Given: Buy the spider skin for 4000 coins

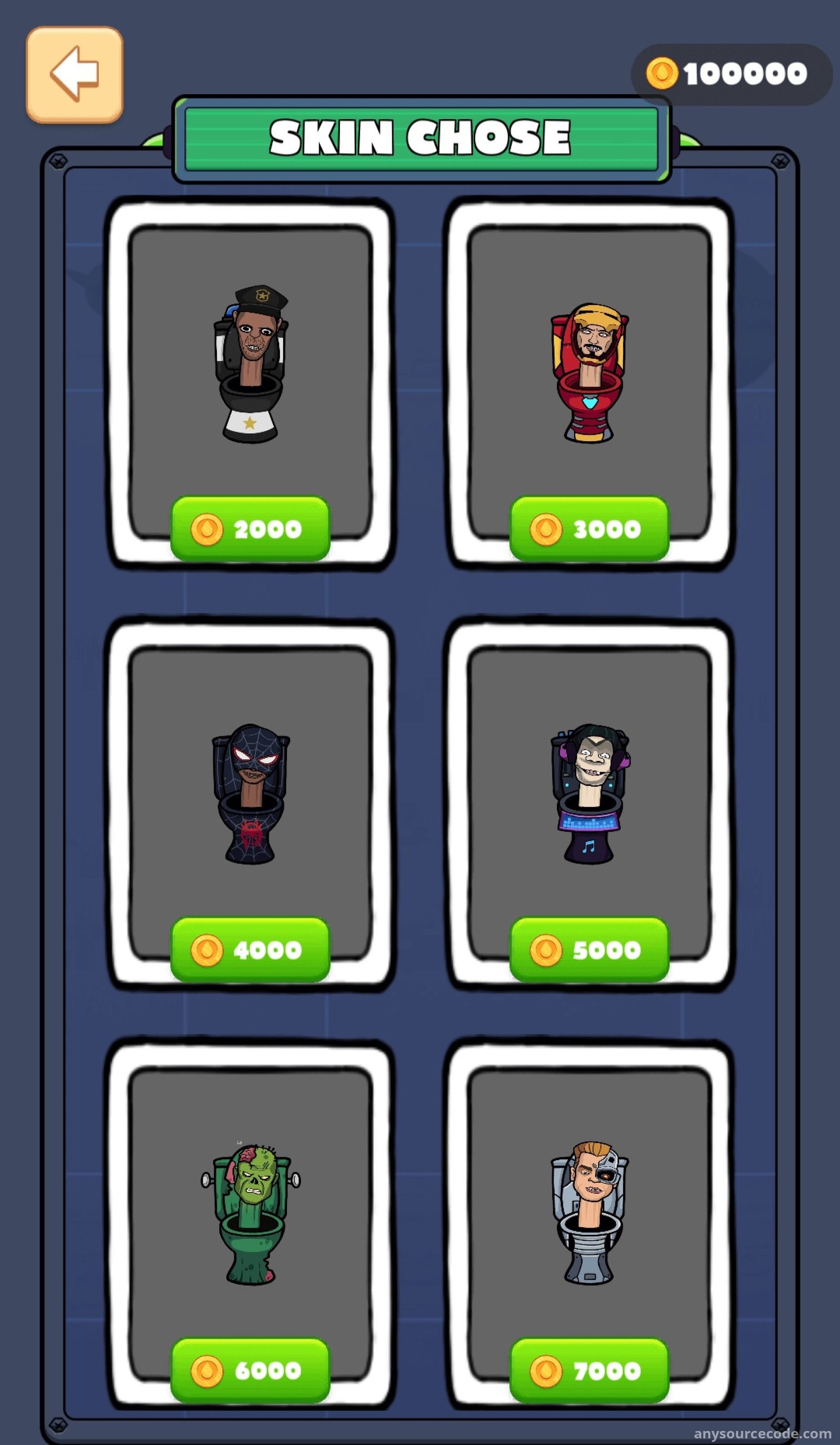Looking at the screenshot, I should [x=250, y=950].
